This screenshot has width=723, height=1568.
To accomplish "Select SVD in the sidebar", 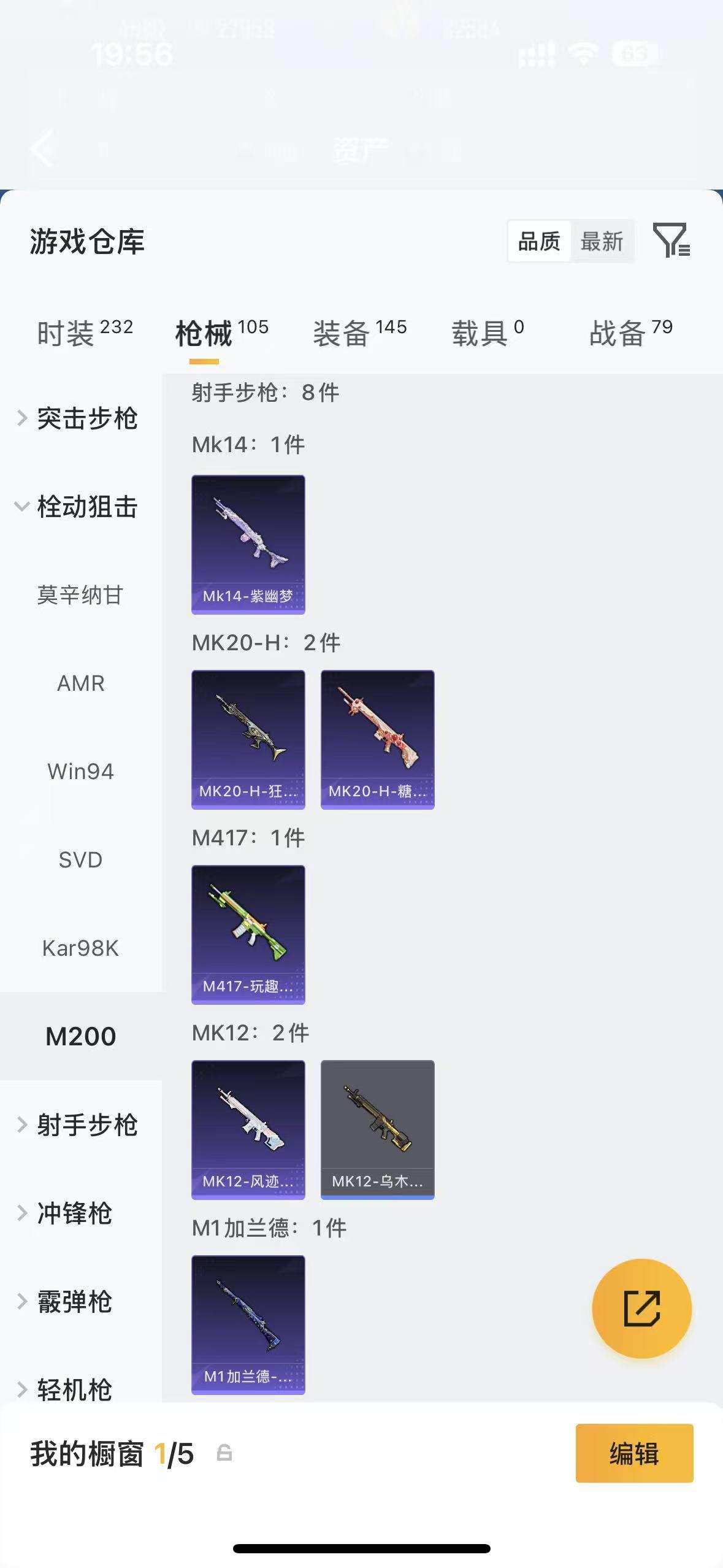I will 80,859.
